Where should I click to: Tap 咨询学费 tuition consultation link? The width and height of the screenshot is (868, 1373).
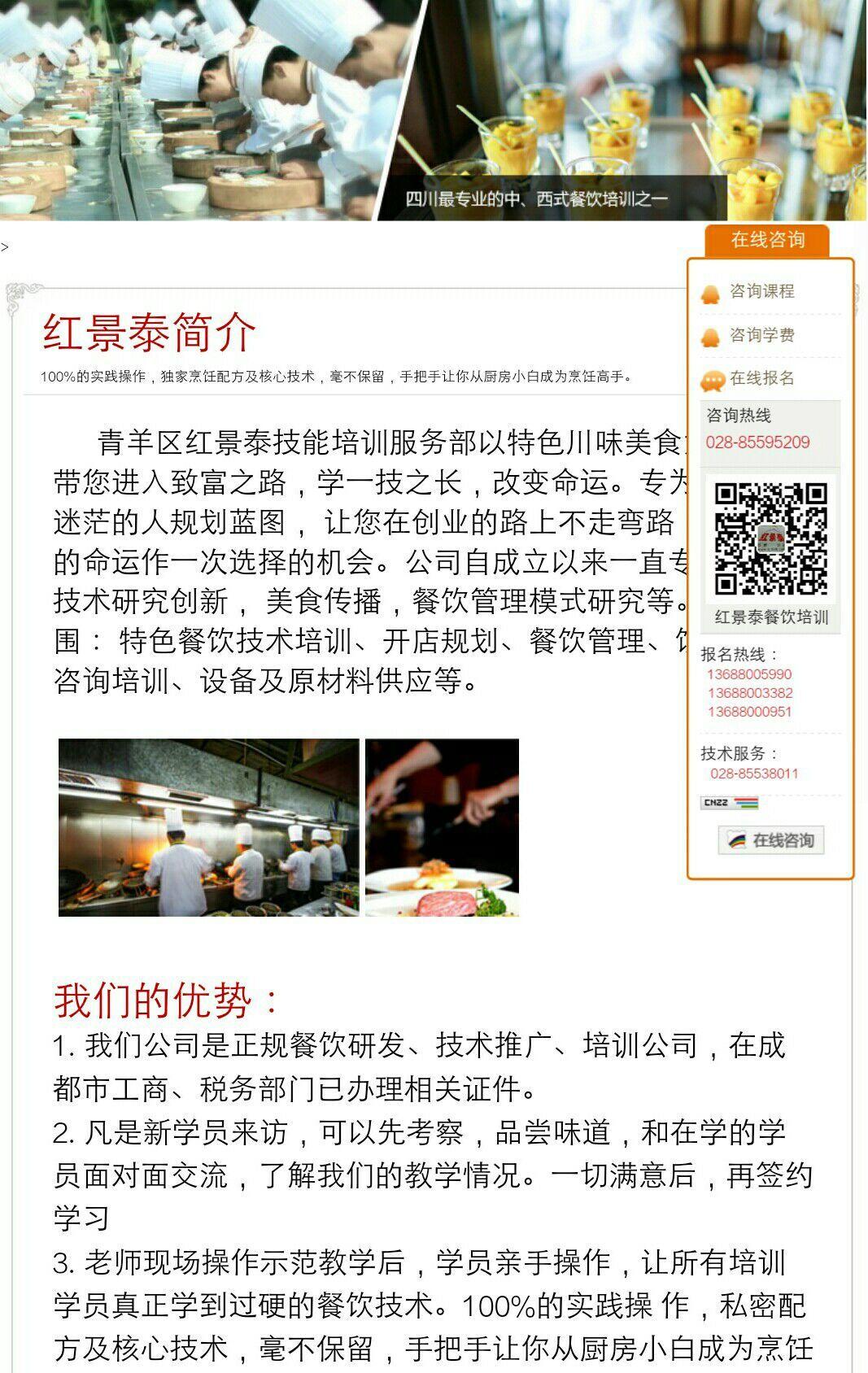[x=761, y=335]
